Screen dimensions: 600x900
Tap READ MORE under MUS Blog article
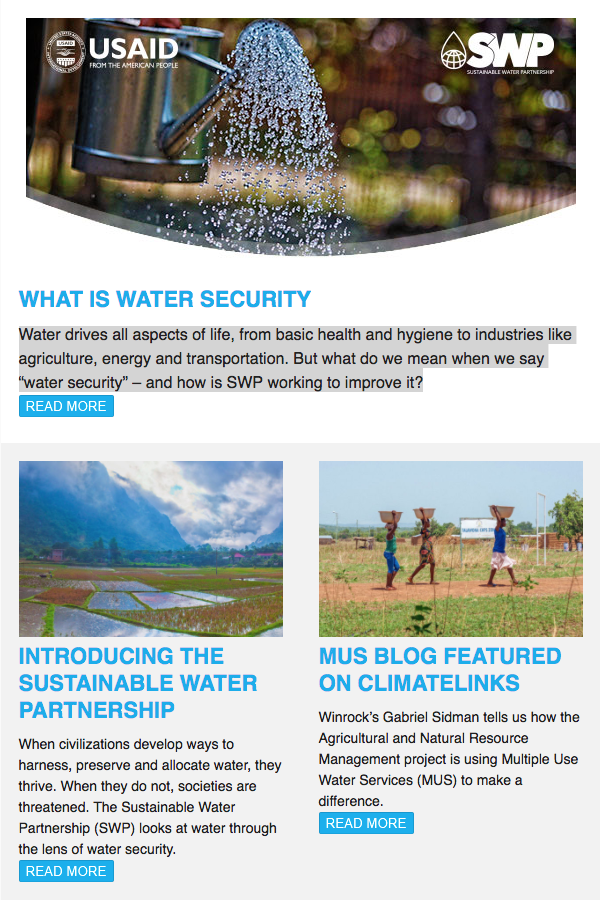click(x=366, y=823)
